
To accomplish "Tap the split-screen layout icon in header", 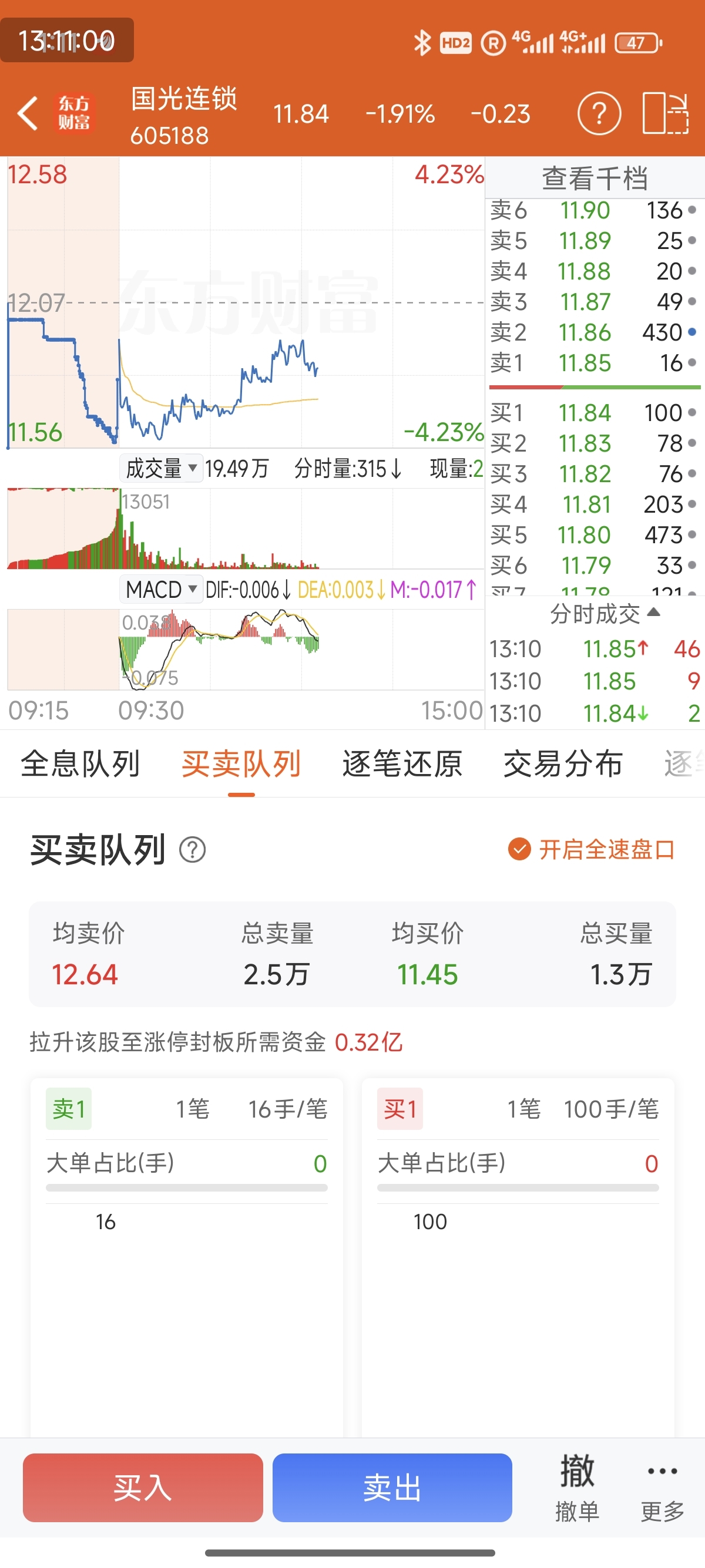I will point(666,113).
